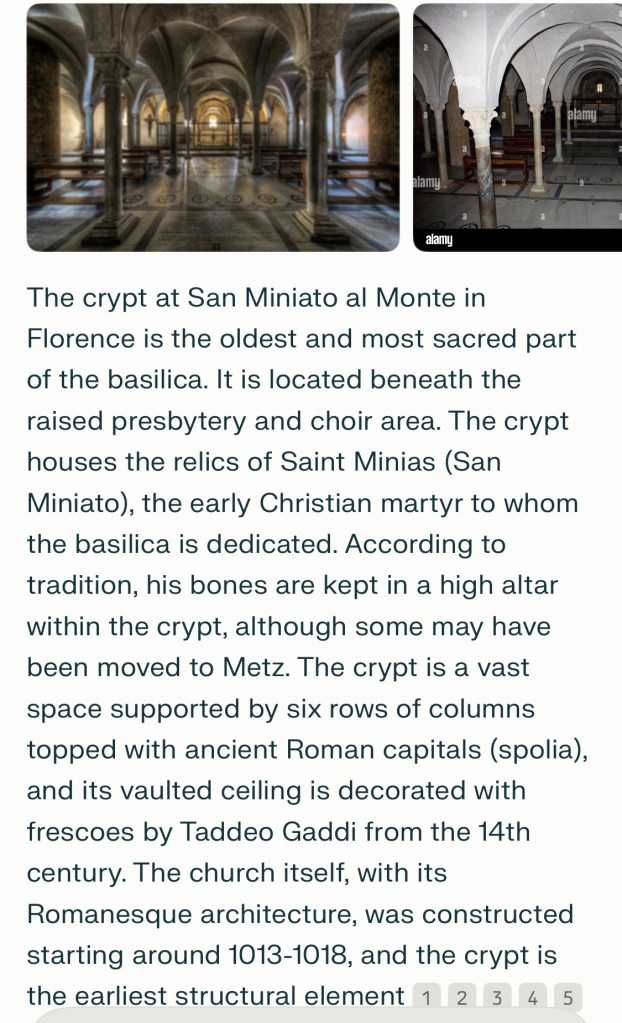The image size is (622, 1023).
Task: Open citation source 3
Action: point(497,997)
